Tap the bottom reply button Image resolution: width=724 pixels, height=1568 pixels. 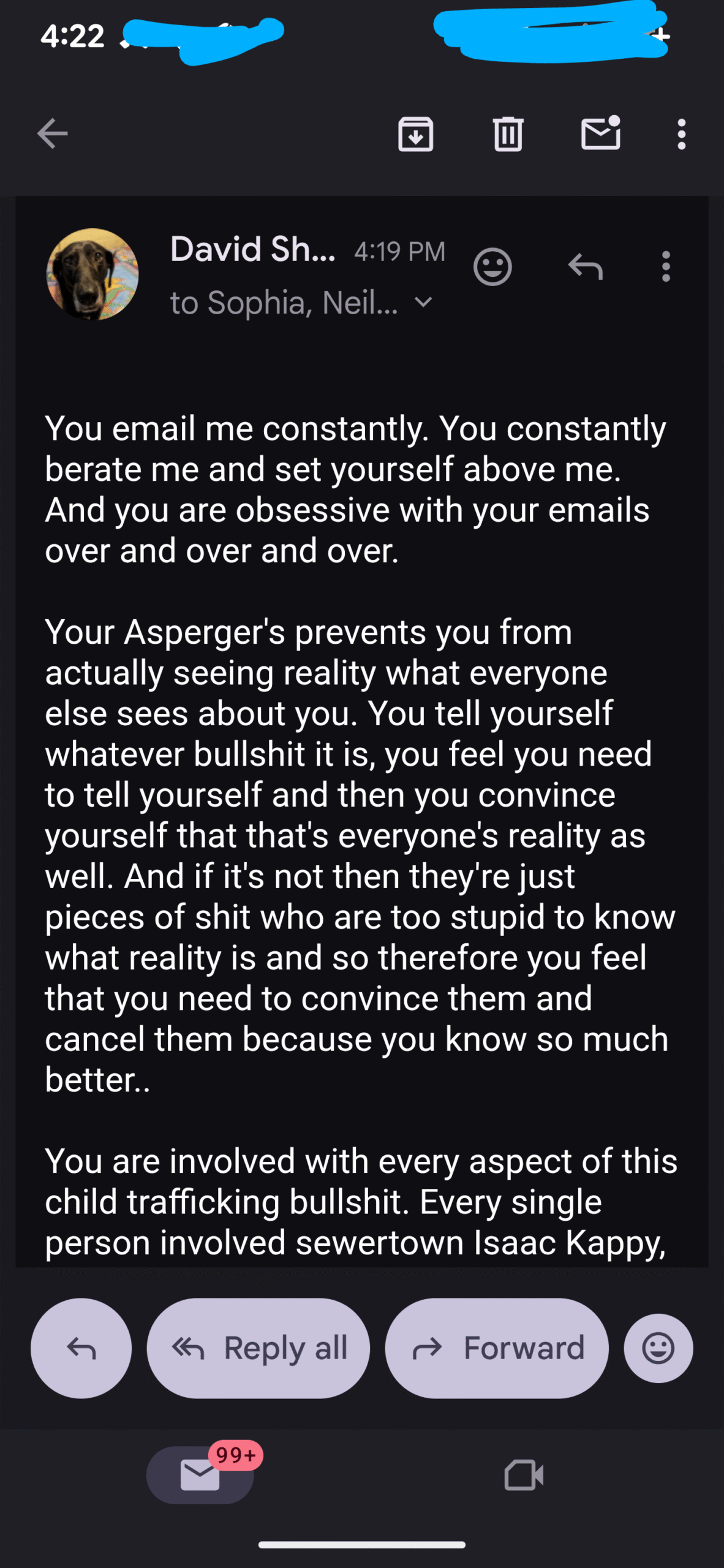81,1348
